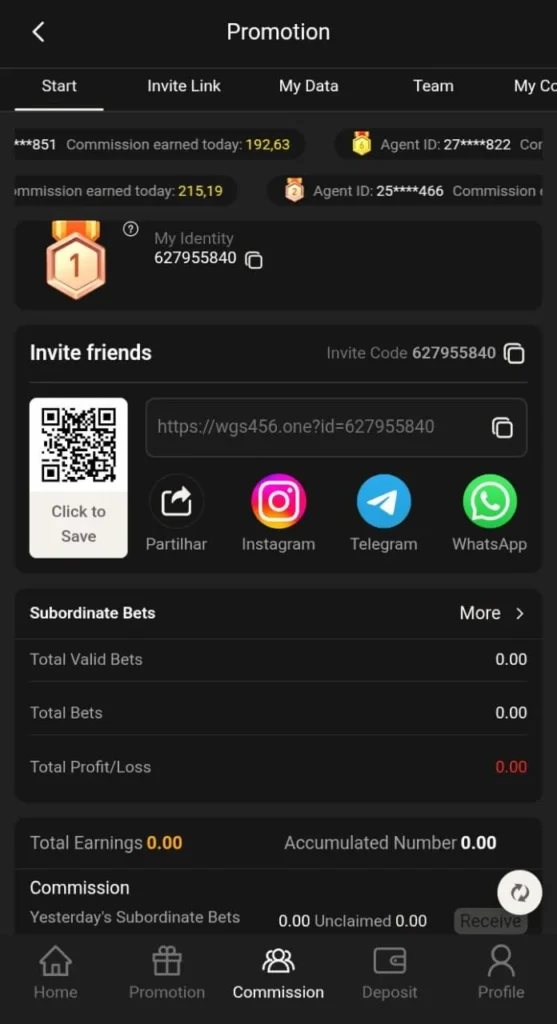Open the help icon beside My Identity
Viewport: 557px width, 1024px height.
pyautogui.click(x=131, y=229)
